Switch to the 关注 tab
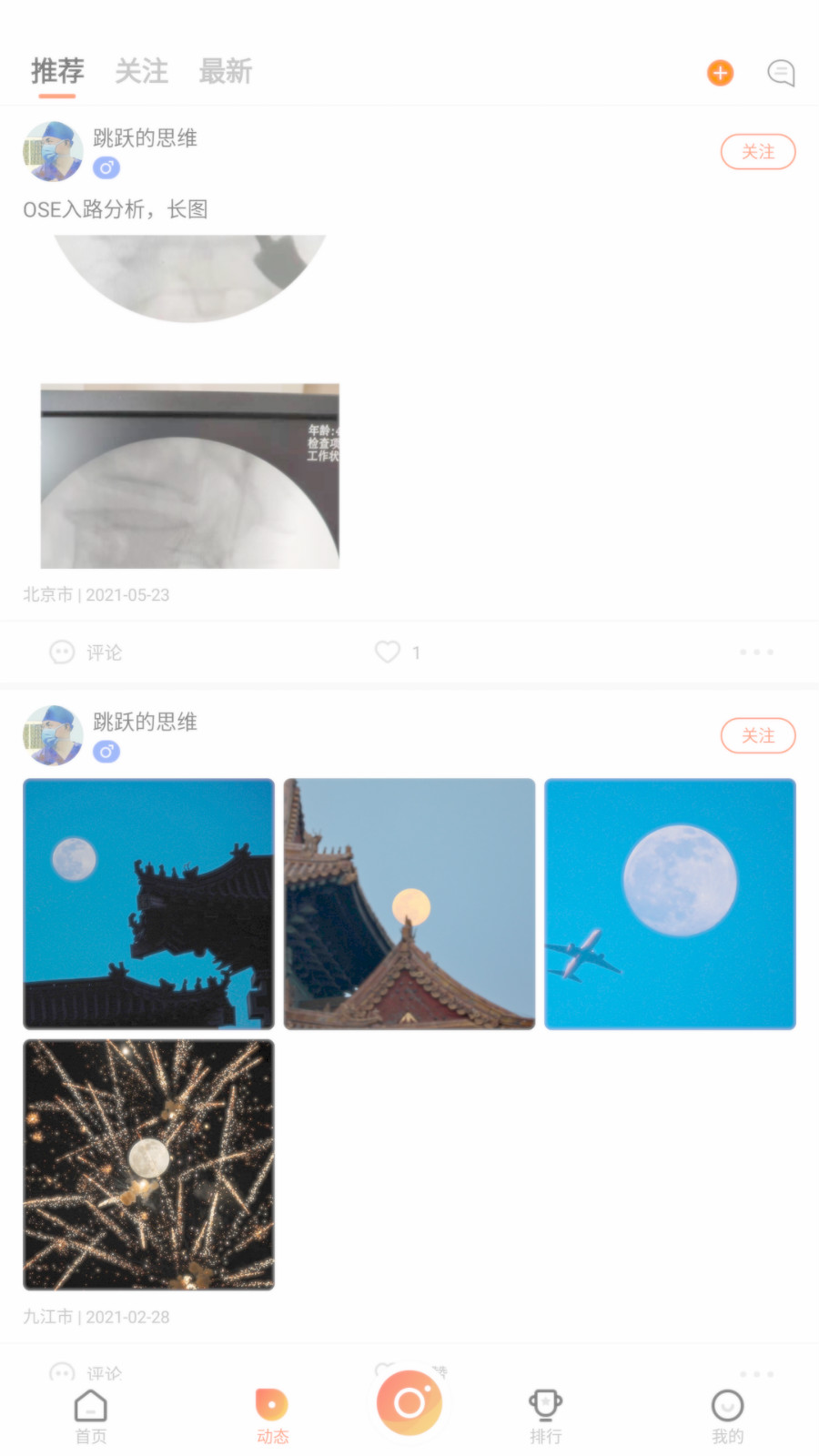Screen dimensions: 819x1456 [140, 72]
